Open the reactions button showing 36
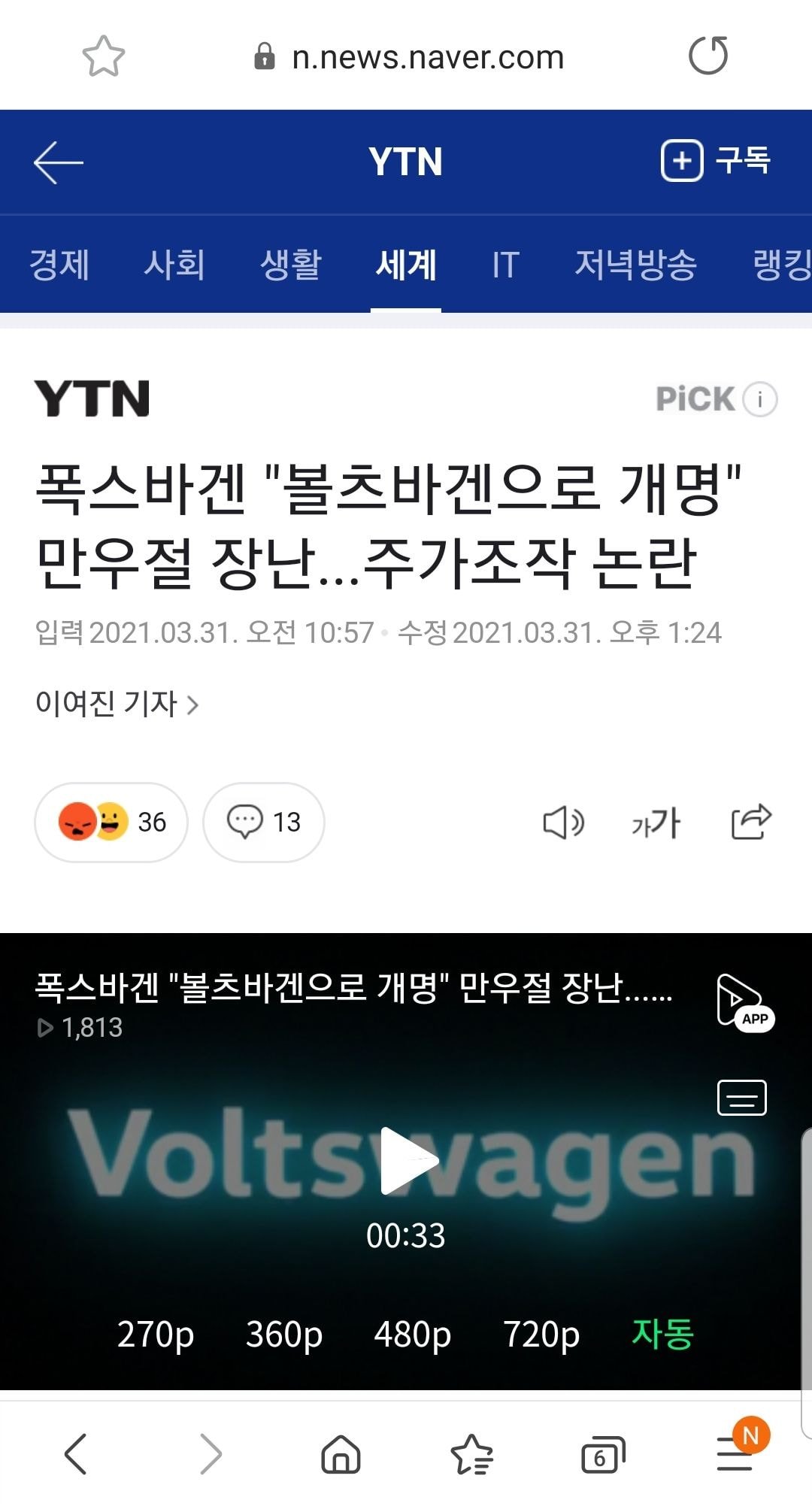Image resolution: width=812 pixels, height=1509 pixels. click(111, 822)
